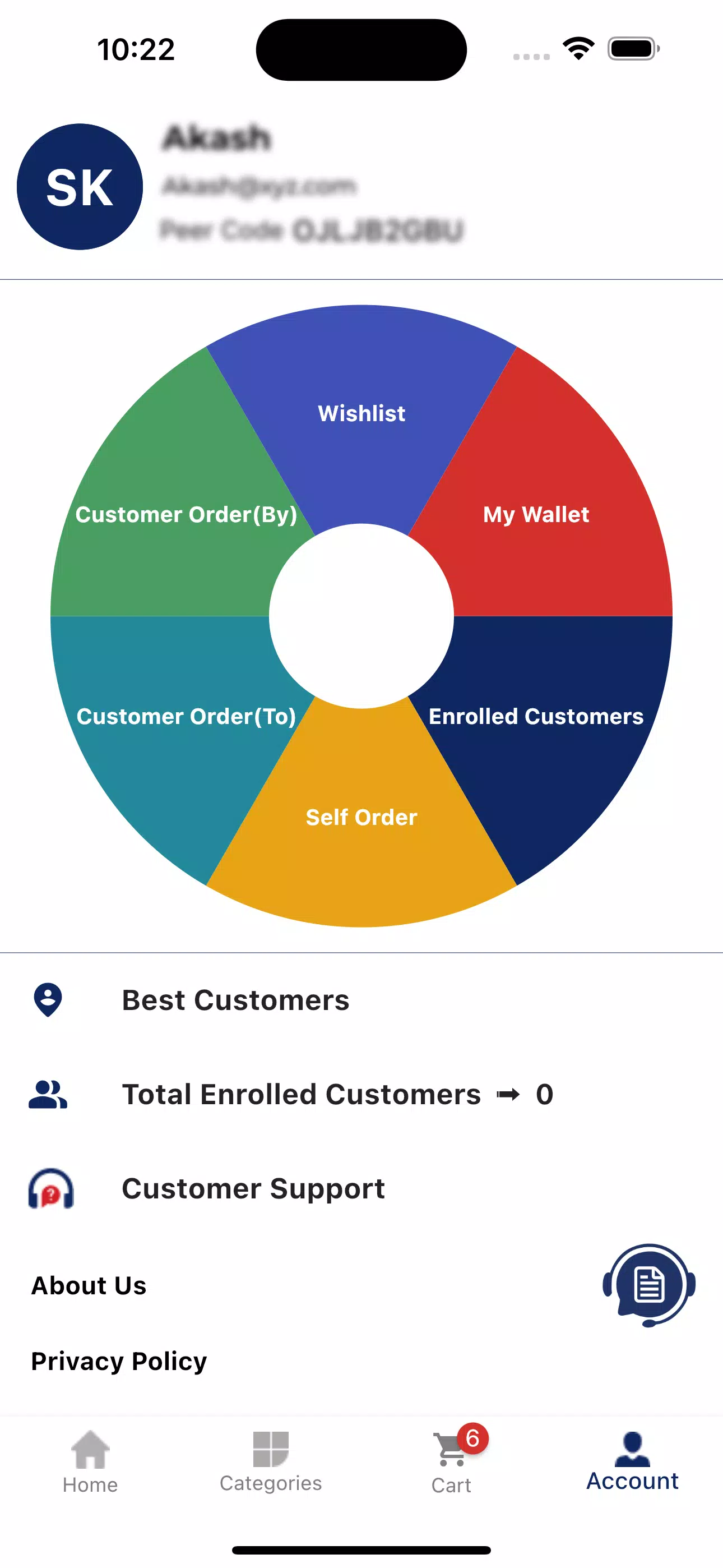The image size is (723, 1568).
Task: Tap the floating support chat icon
Action: 650,1285
